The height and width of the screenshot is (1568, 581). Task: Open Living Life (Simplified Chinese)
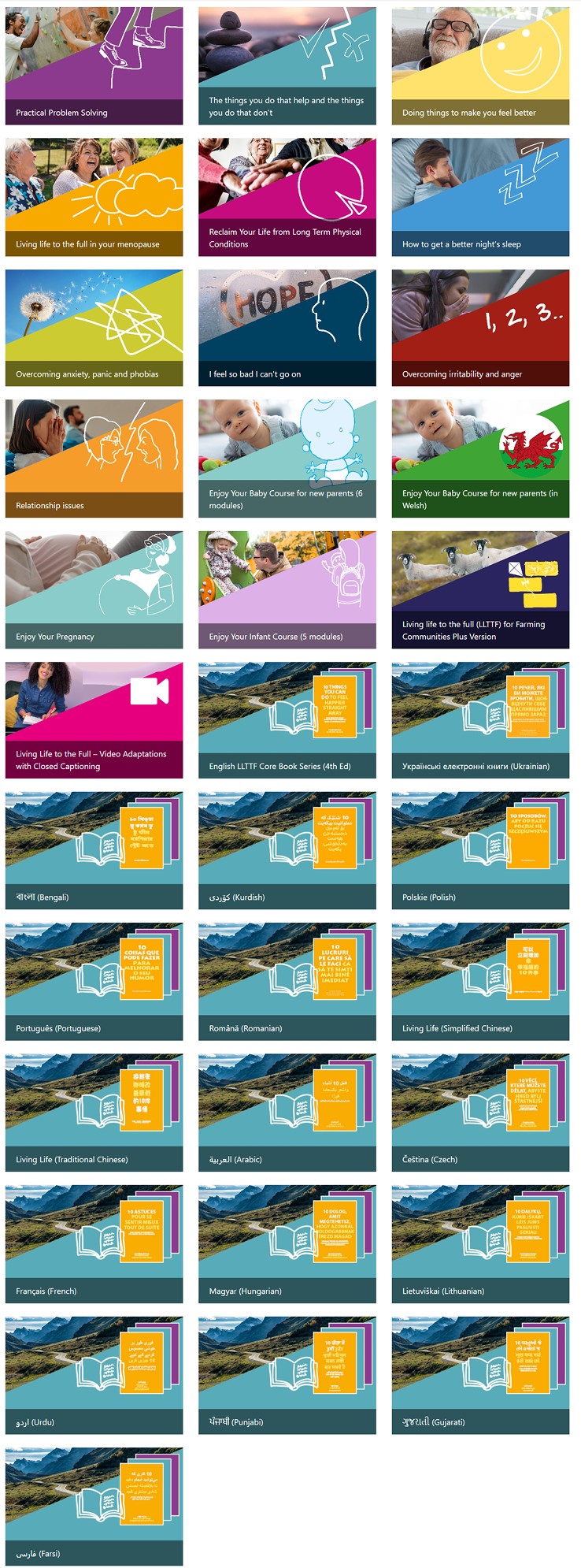click(480, 982)
